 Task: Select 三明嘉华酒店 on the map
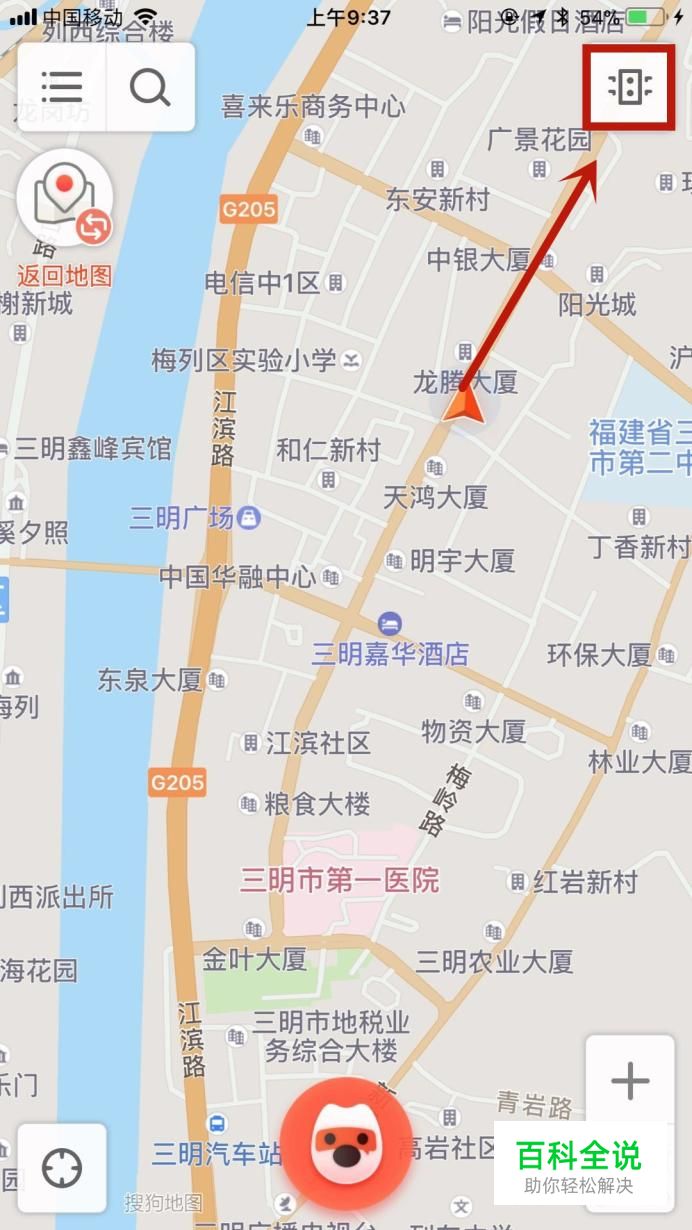click(x=390, y=654)
